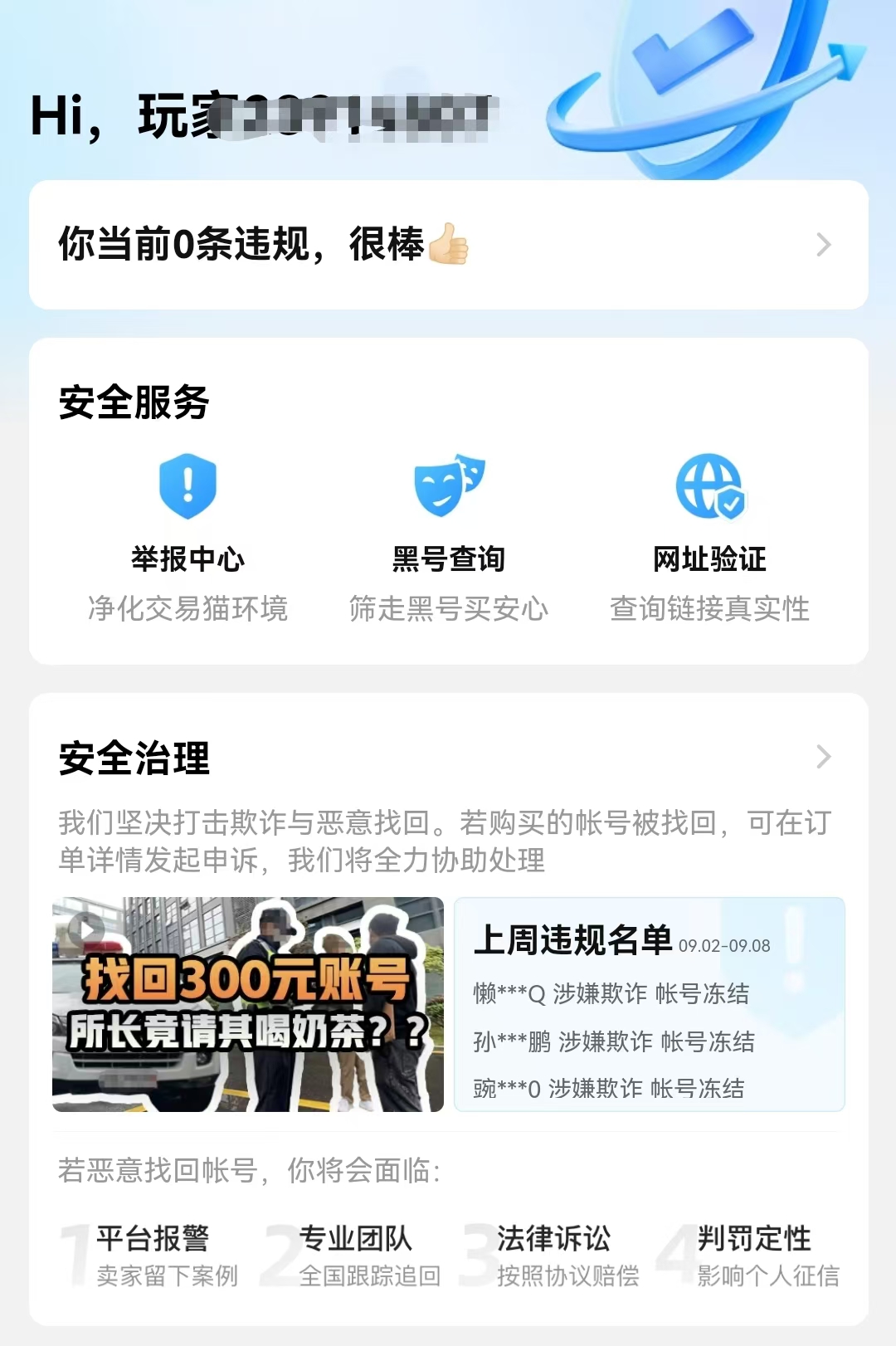Play the 找回300元账号 video
Viewport: 896px width, 1346px height.
pyautogui.click(x=247, y=1004)
